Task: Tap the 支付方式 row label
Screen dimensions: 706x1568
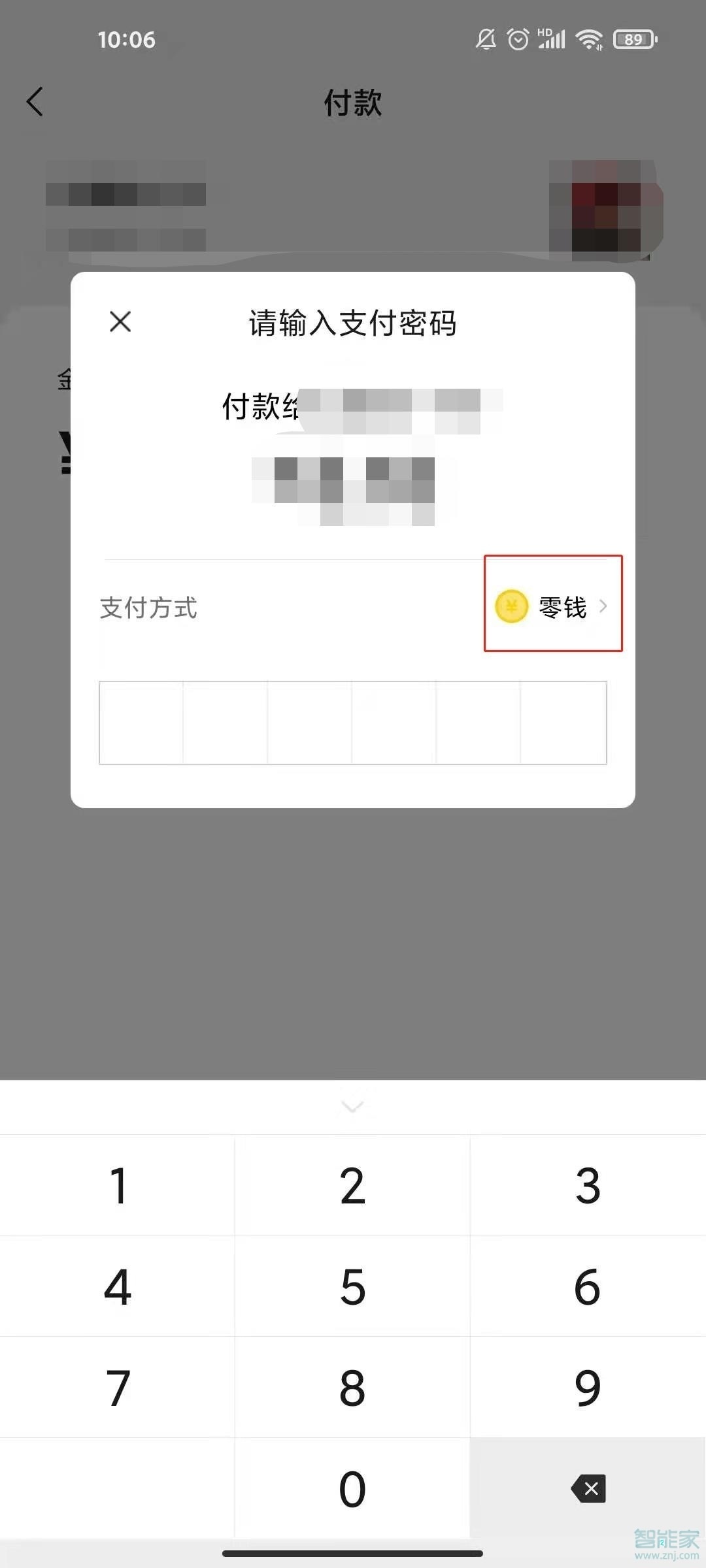Action: coord(149,608)
